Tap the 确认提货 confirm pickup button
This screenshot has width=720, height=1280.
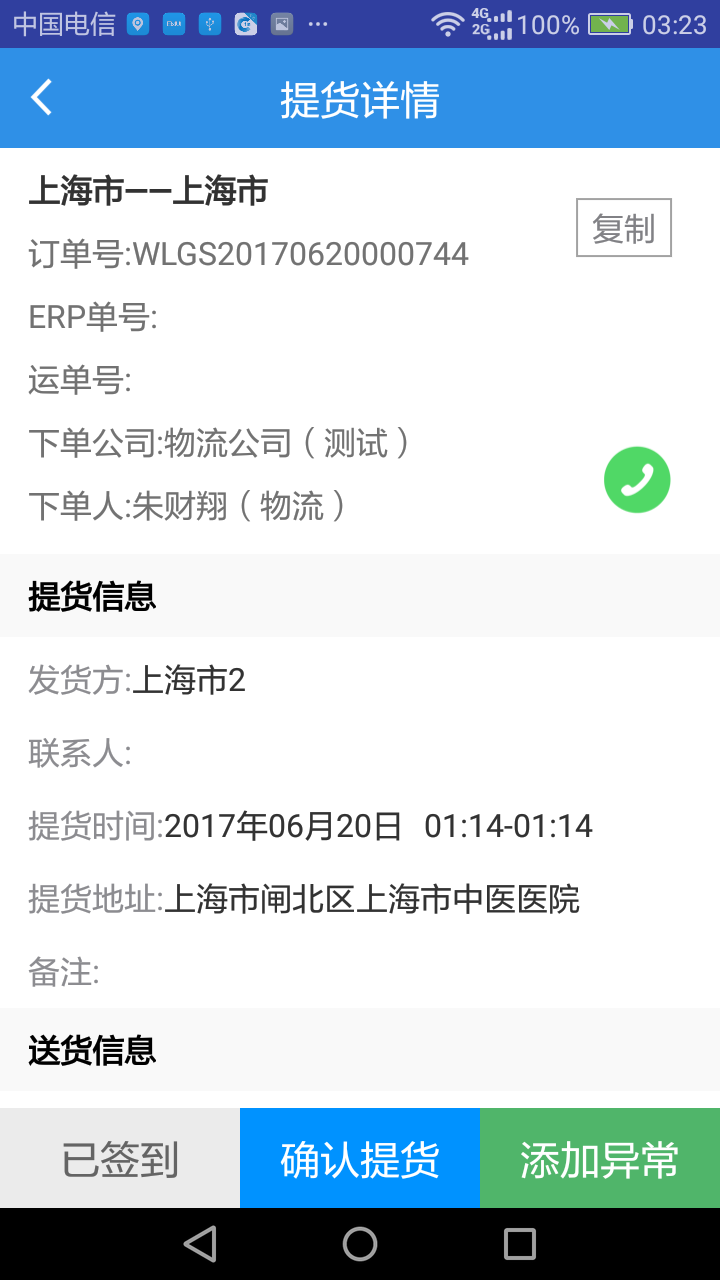point(359,1157)
